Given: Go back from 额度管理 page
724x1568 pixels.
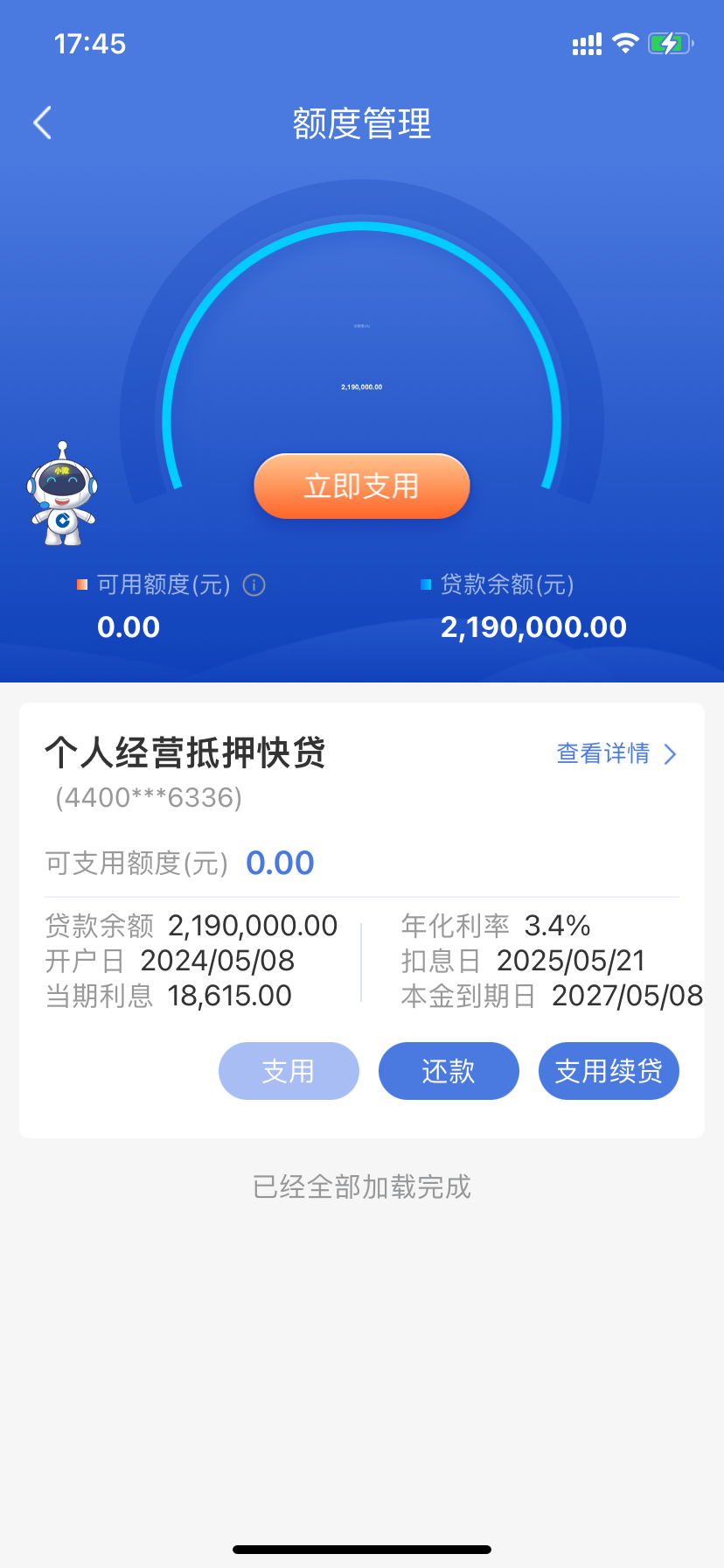Looking at the screenshot, I should [x=42, y=123].
